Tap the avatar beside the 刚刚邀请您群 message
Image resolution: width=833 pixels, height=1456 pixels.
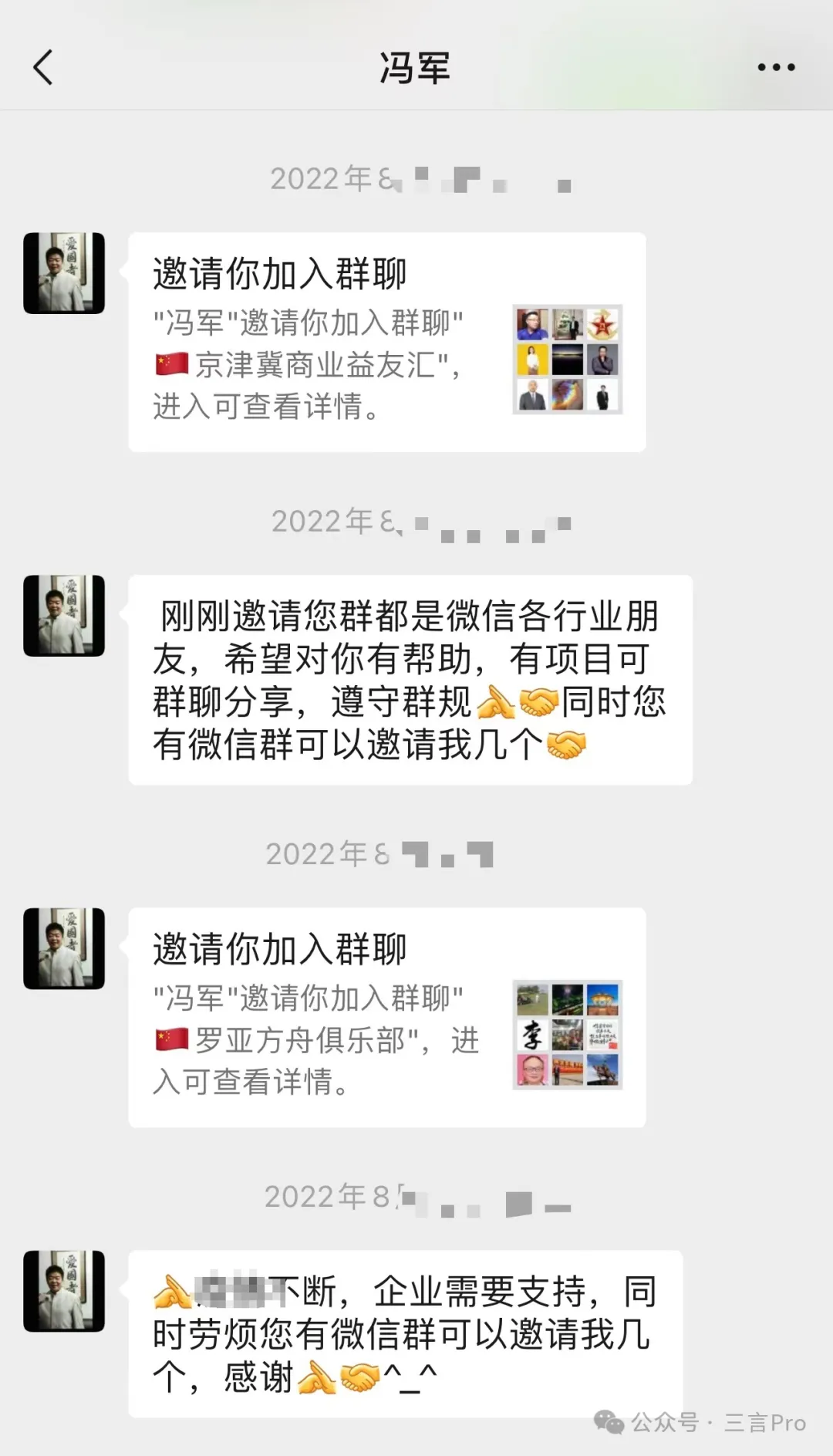coord(64,616)
